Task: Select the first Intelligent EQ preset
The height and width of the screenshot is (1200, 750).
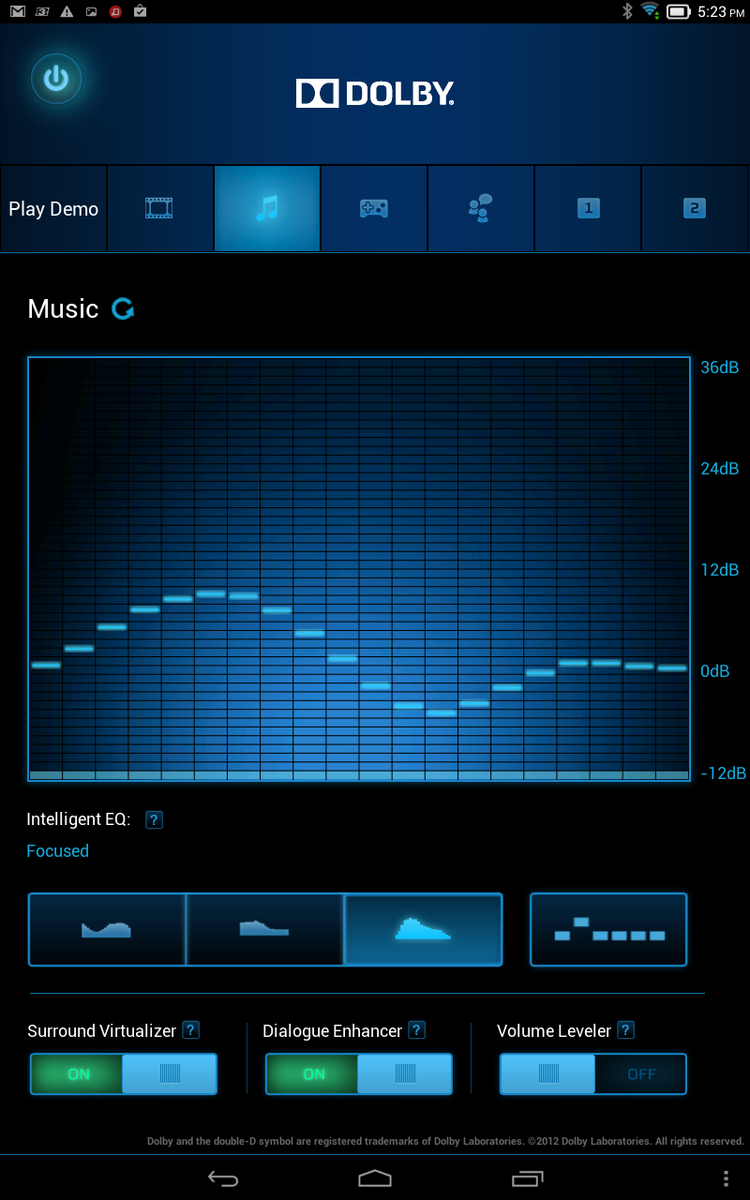Action: click(x=107, y=930)
